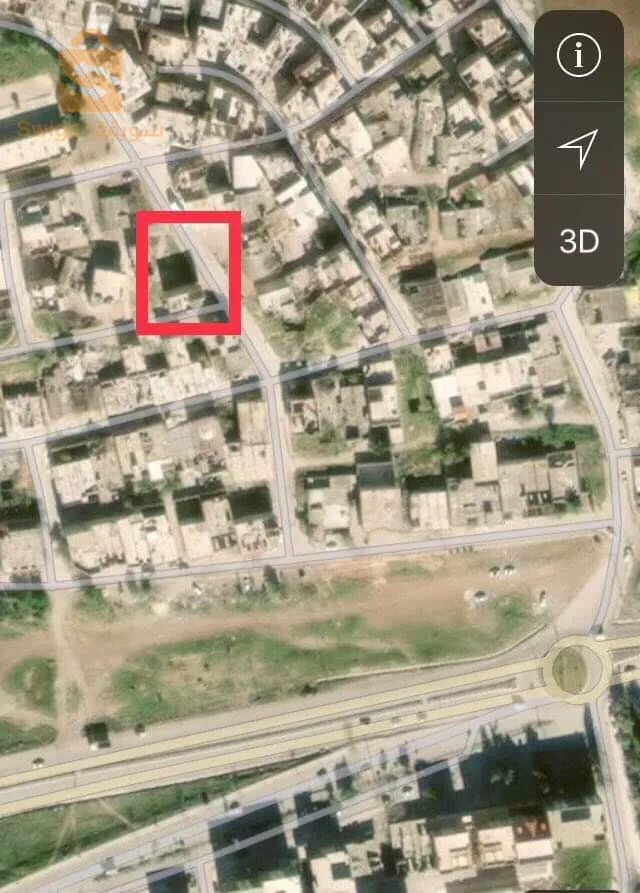Open the map info settings

(578, 57)
